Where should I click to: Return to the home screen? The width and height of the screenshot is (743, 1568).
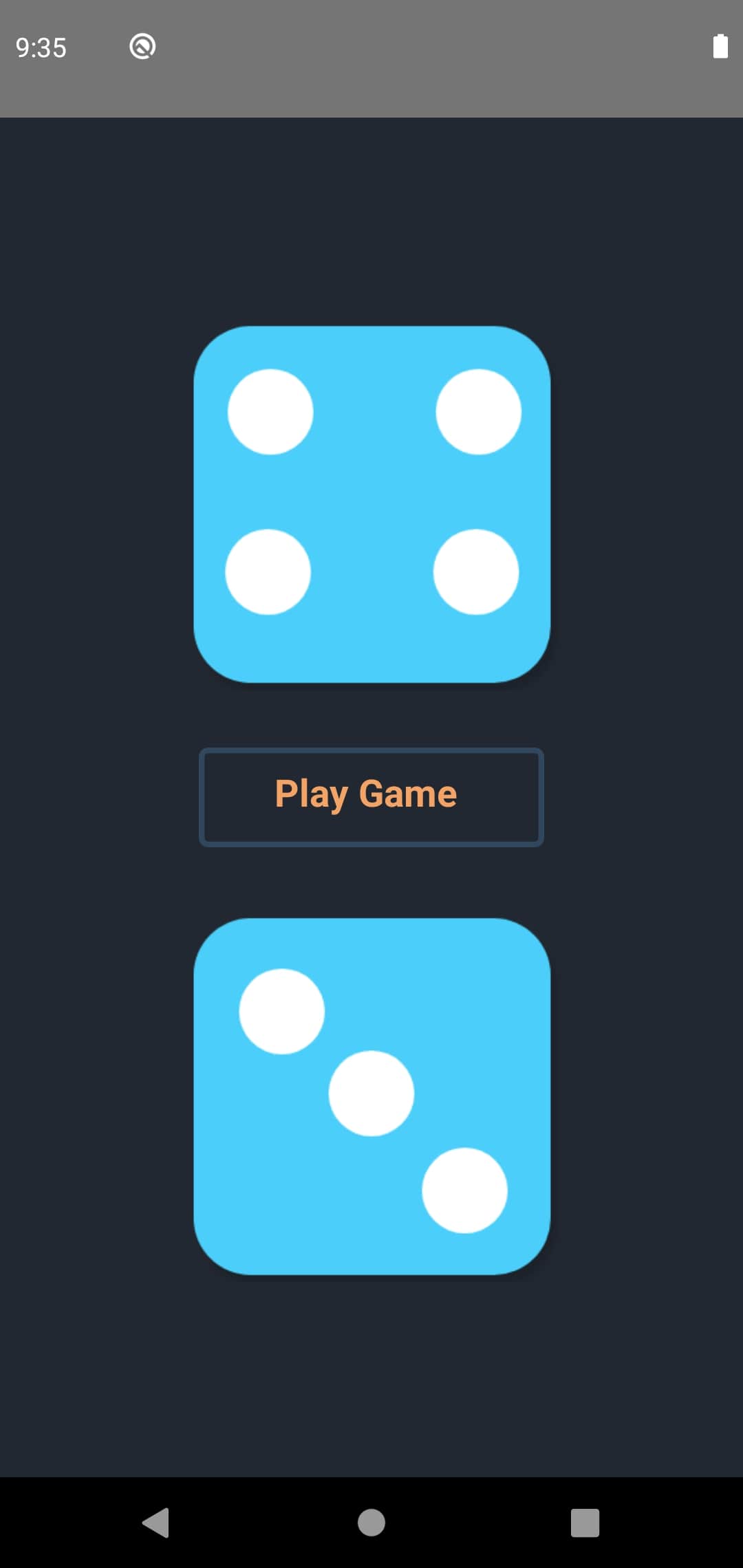[x=371, y=1522]
